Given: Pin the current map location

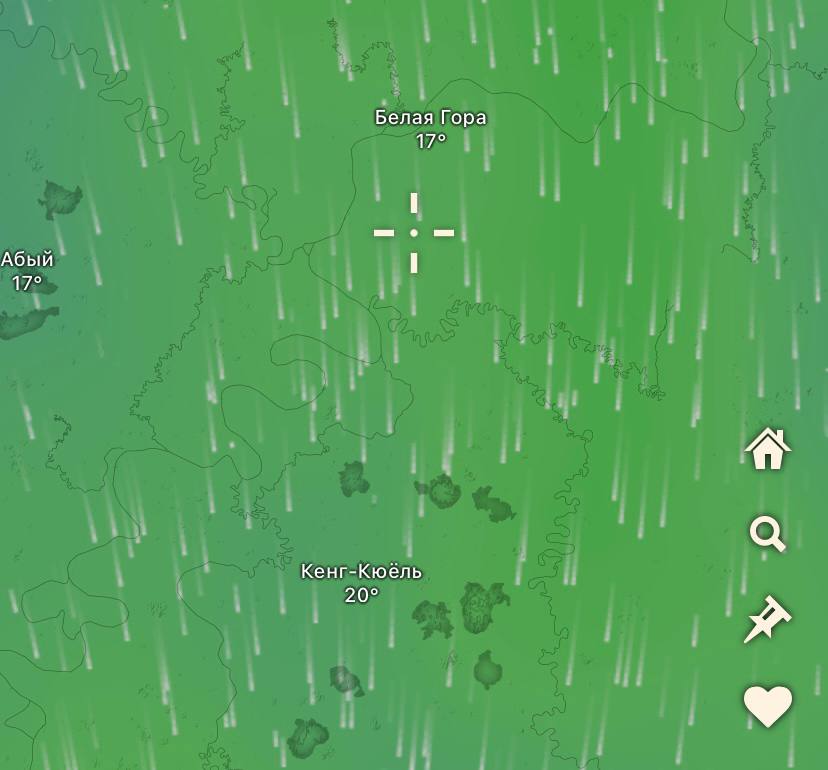Looking at the screenshot, I should [x=767, y=620].
